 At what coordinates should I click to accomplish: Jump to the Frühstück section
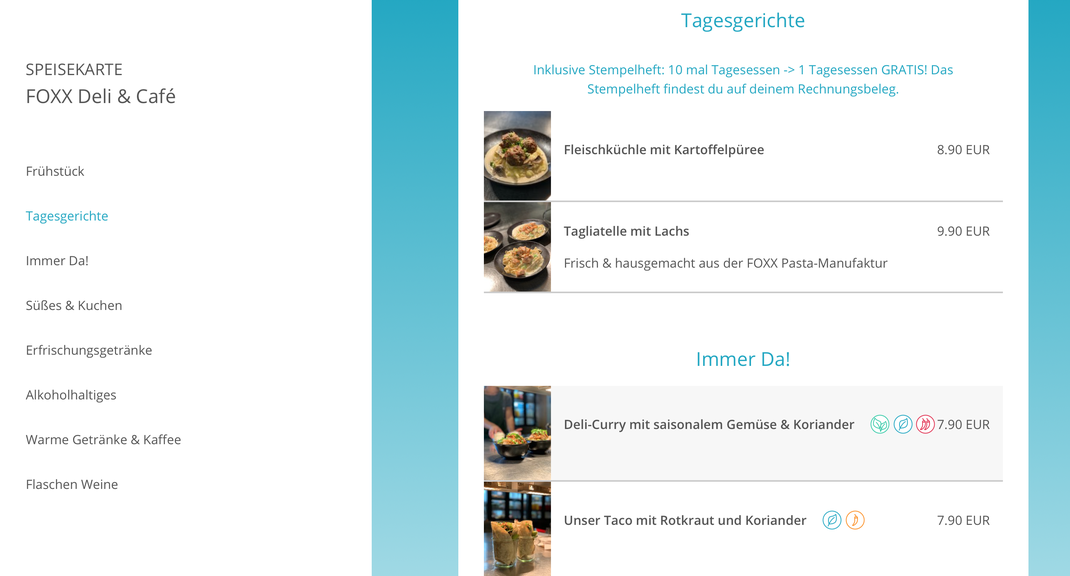point(55,171)
